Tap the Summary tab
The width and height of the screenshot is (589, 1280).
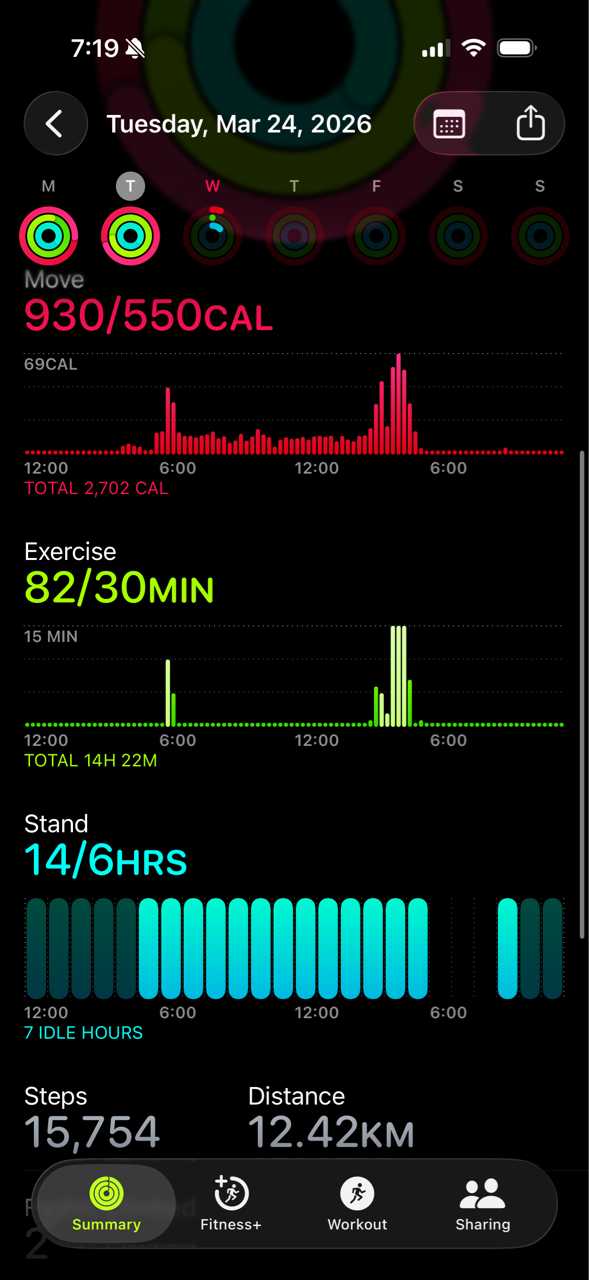[x=106, y=1203]
